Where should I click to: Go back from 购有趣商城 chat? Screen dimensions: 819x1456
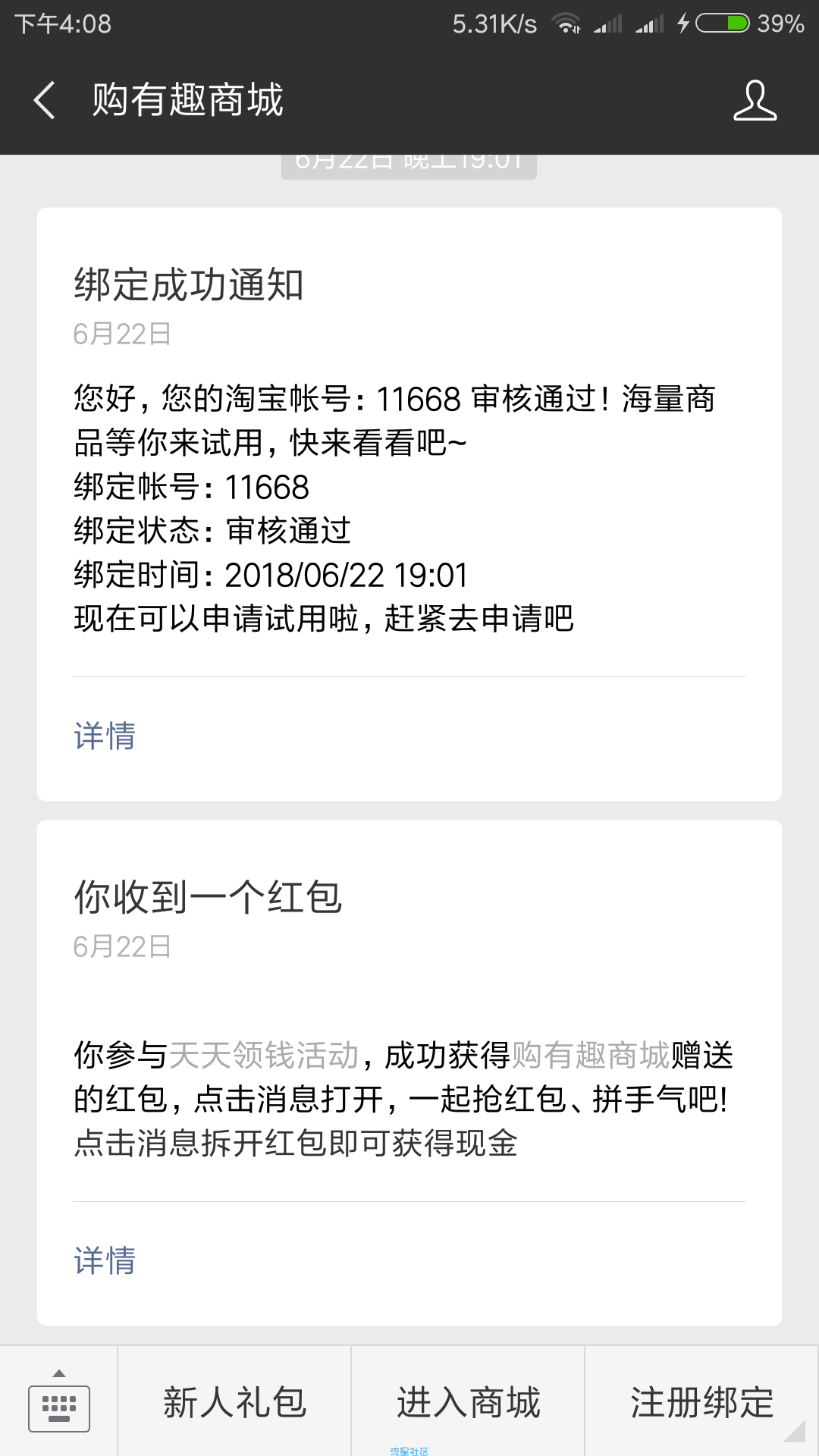(x=45, y=100)
